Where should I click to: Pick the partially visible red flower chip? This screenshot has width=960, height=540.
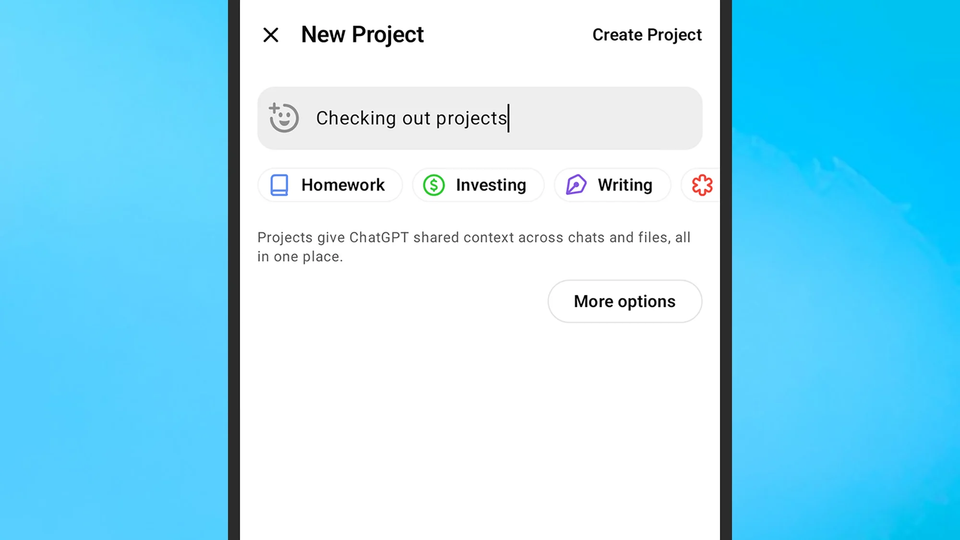(x=702, y=185)
